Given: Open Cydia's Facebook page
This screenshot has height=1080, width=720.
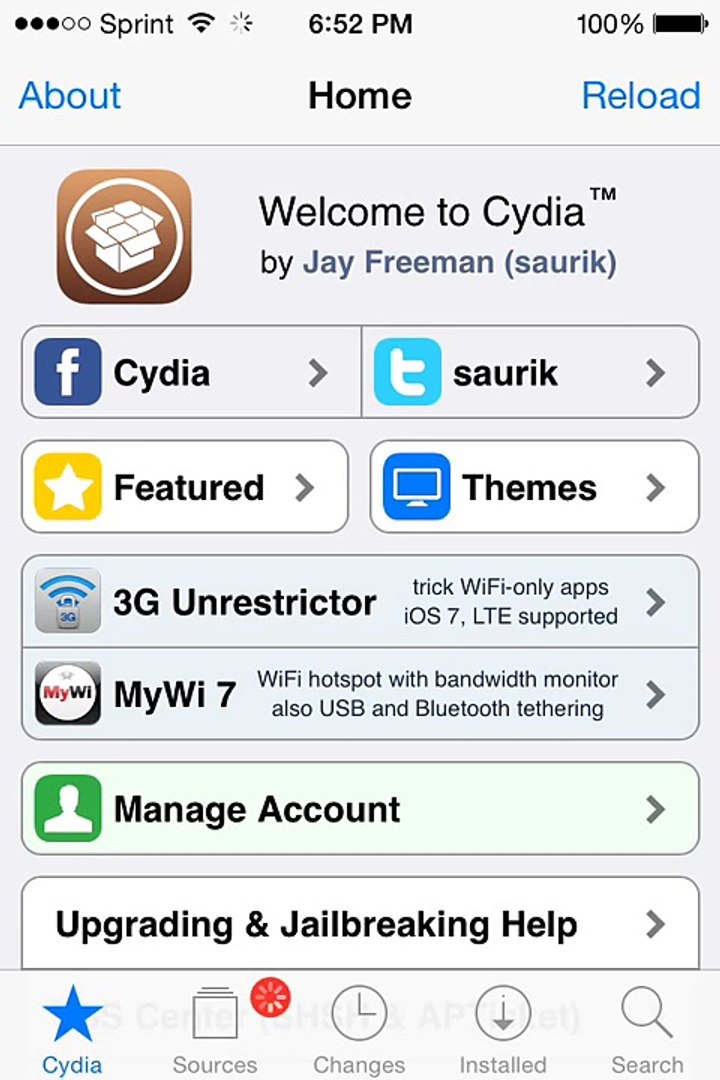Looking at the screenshot, I should pos(191,372).
